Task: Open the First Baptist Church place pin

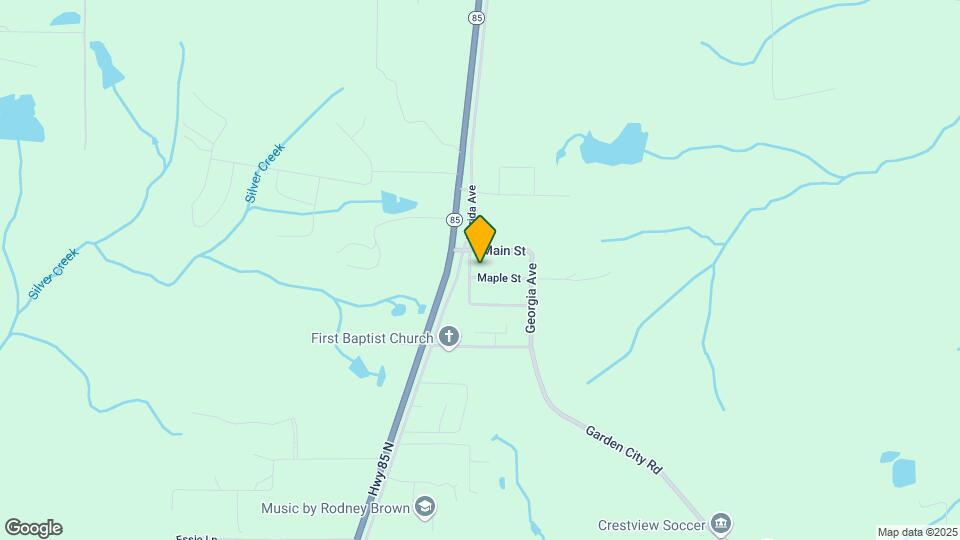Action: click(449, 338)
